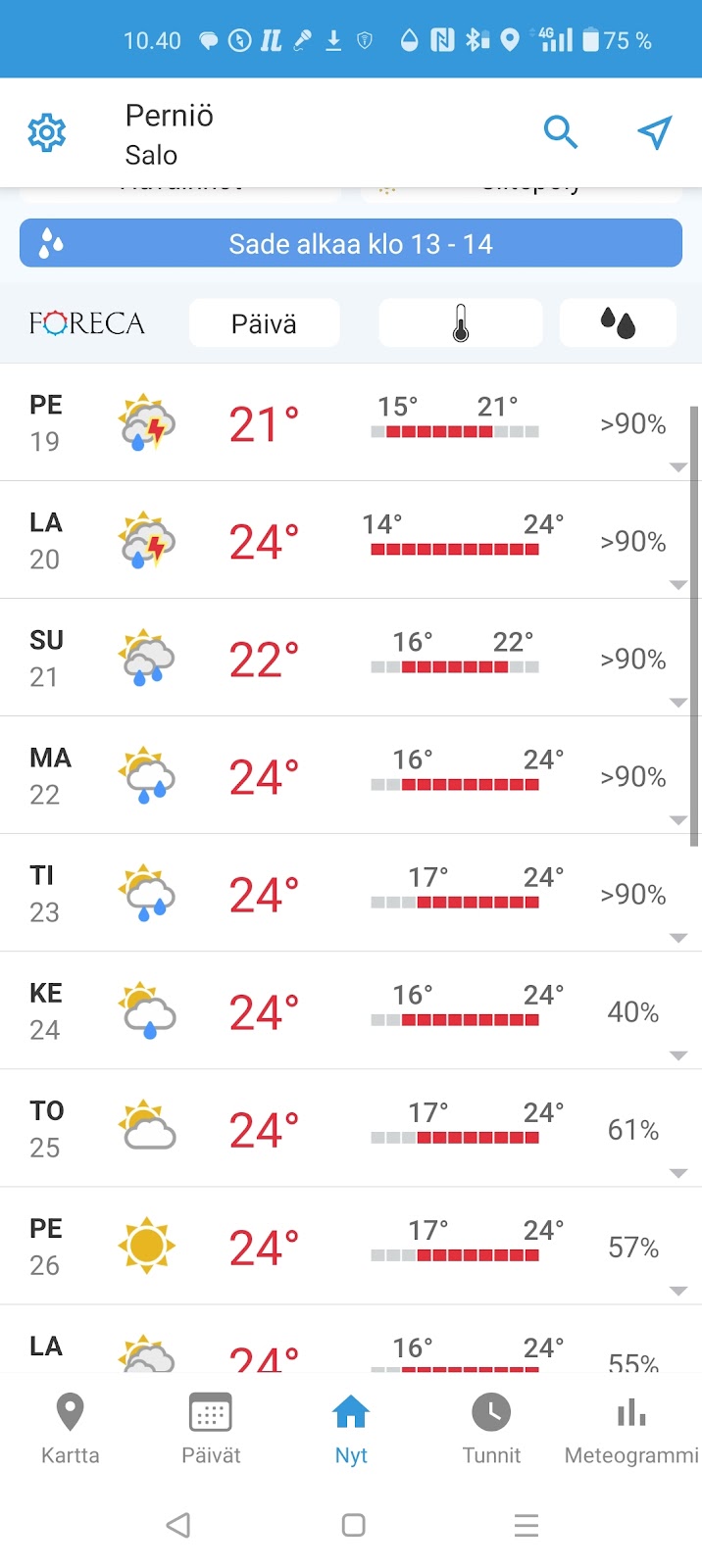Expand the MA 22 forecast row
Image resolution: width=702 pixels, height=1568 pixels.
(x=351, y=775)
